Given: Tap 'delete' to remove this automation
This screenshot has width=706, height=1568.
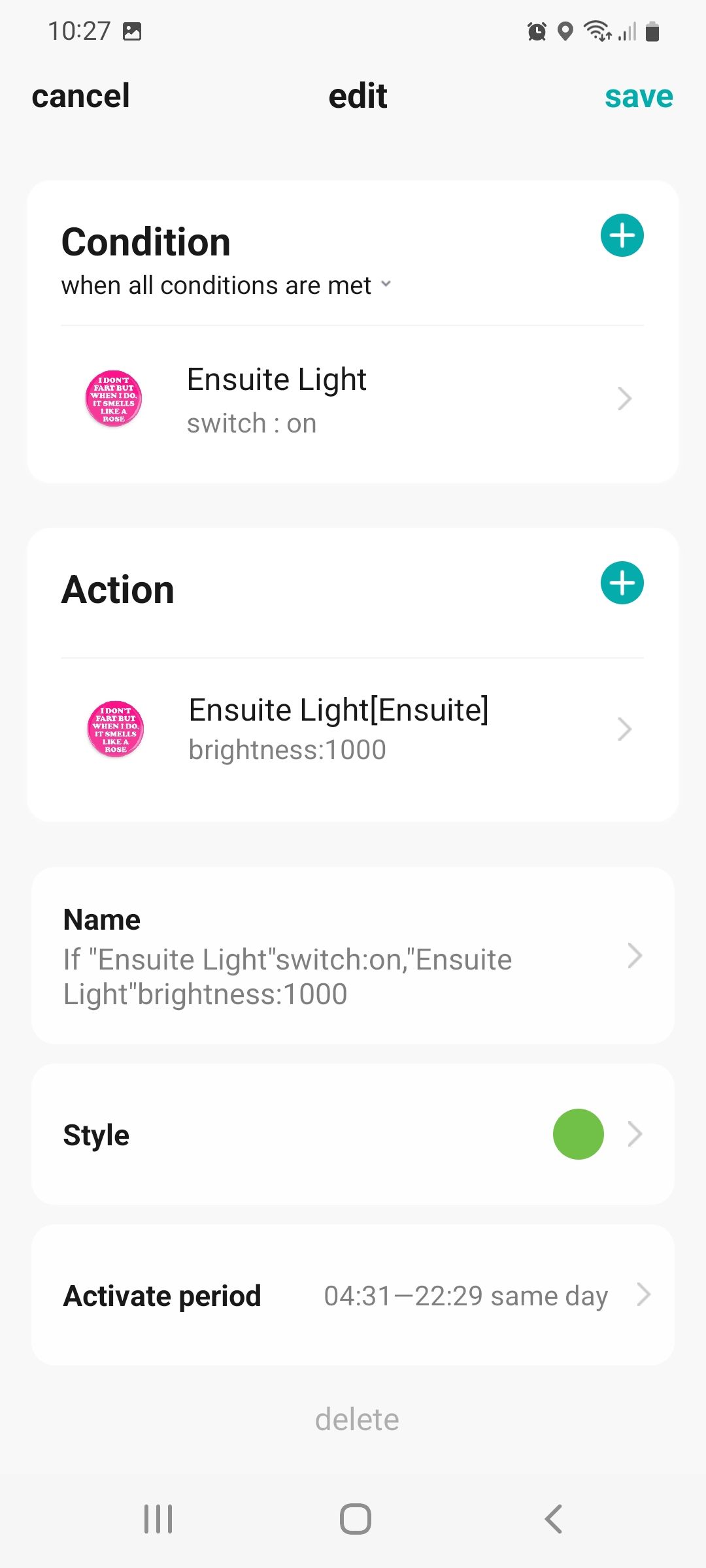Looking at the screenshot, I should pos(357,1418).
